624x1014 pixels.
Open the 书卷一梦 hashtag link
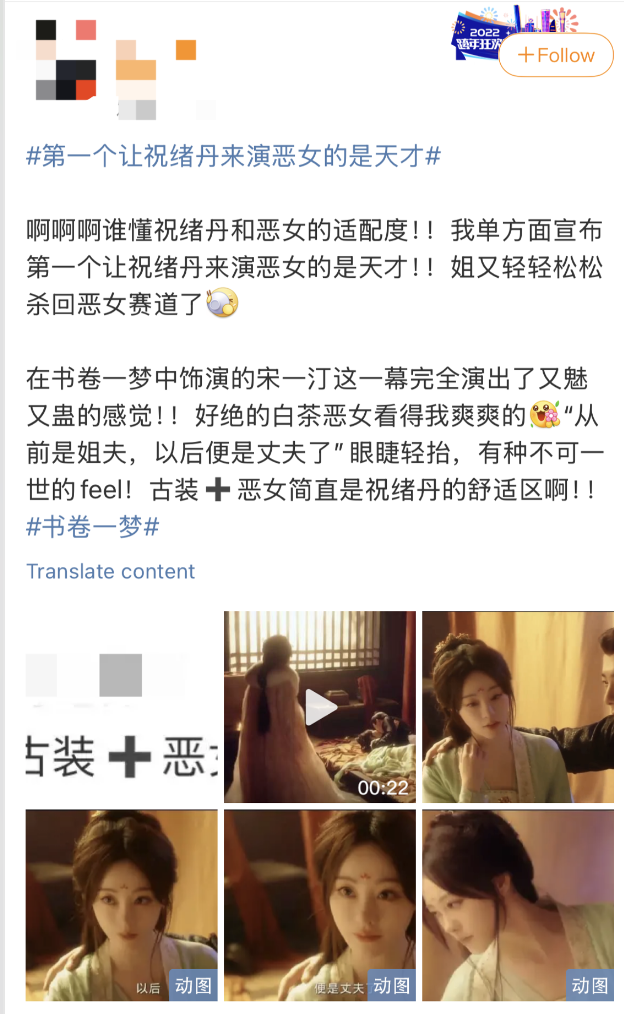click(93, 527)
